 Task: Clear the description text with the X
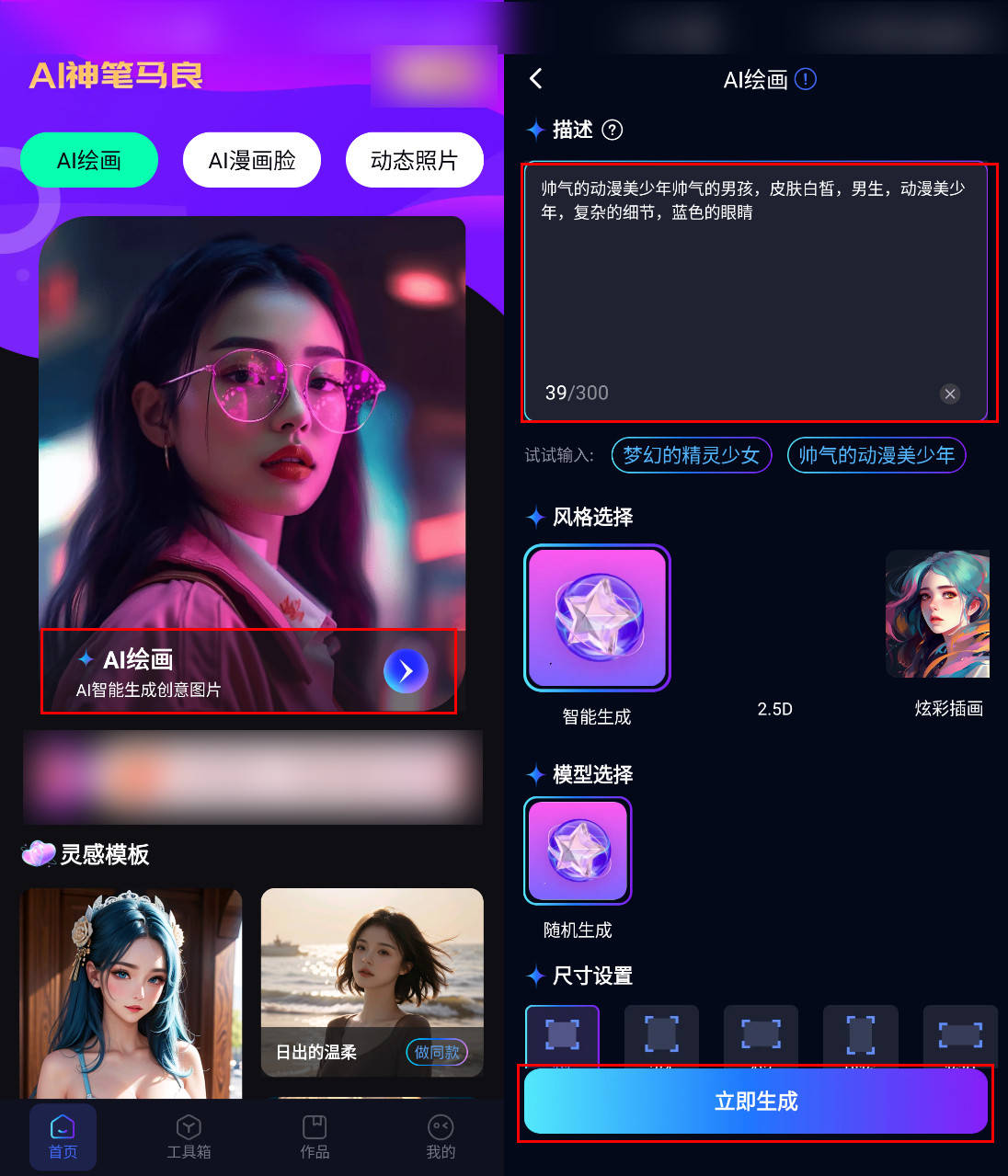[950, 394]
